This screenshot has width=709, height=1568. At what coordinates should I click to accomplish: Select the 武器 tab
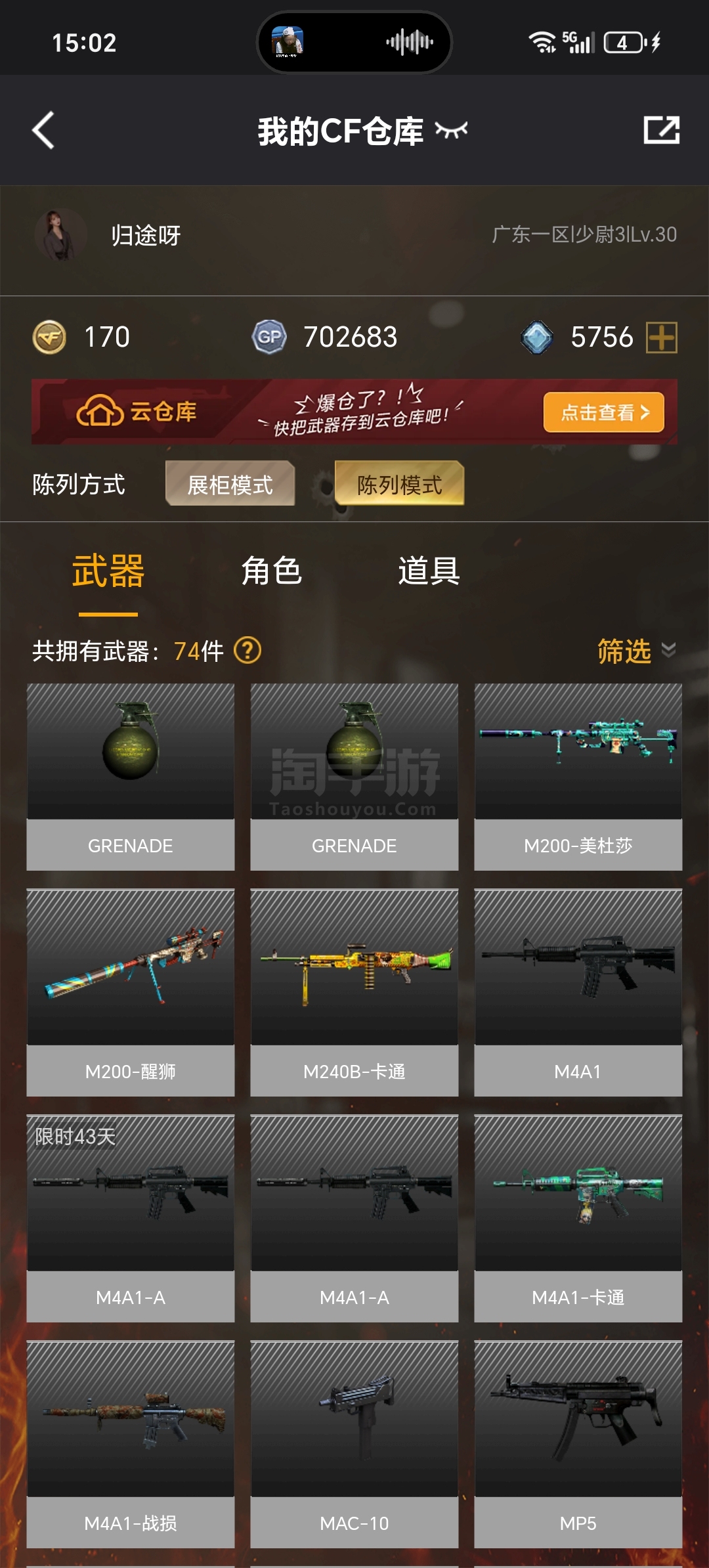tap(108, 570)
